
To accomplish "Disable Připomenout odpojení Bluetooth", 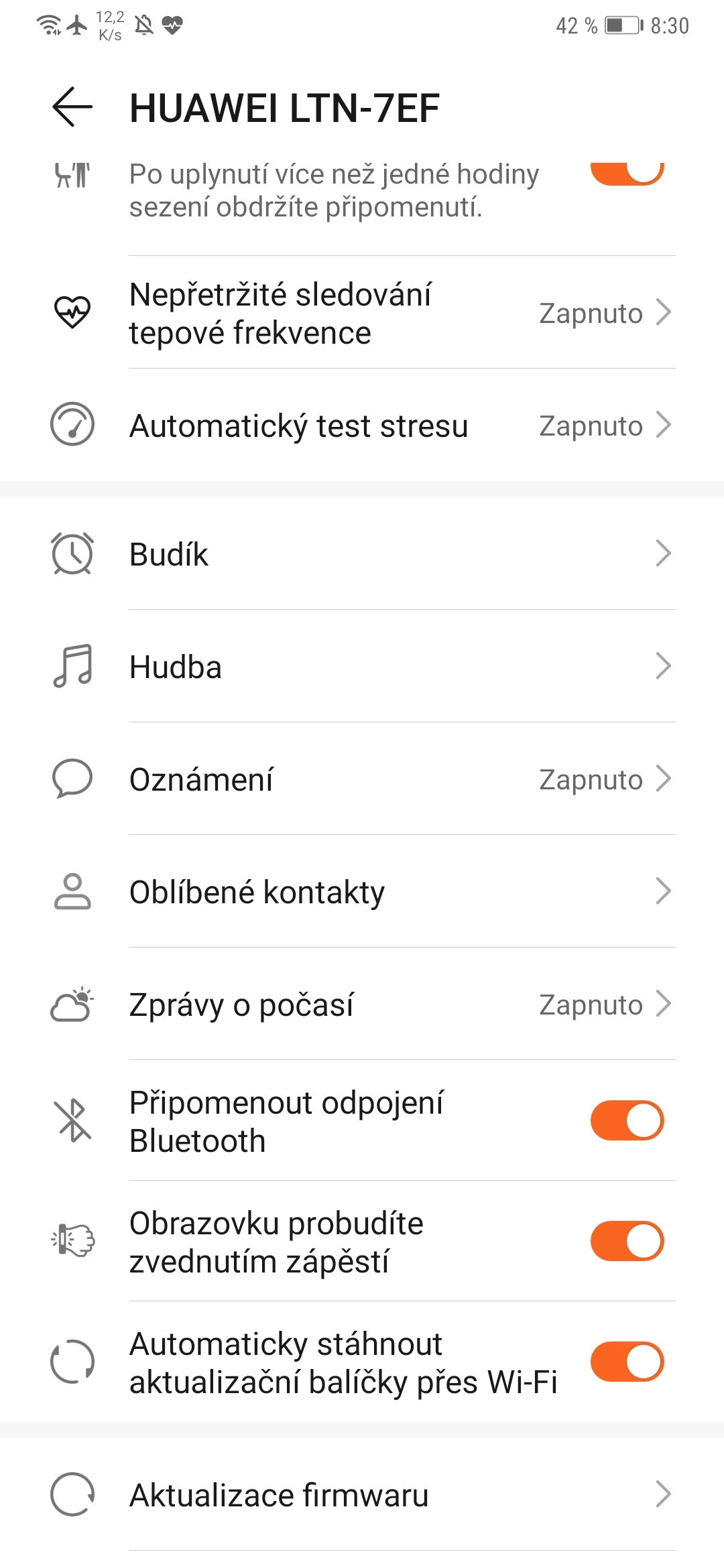I will (x=626, y=1121).
